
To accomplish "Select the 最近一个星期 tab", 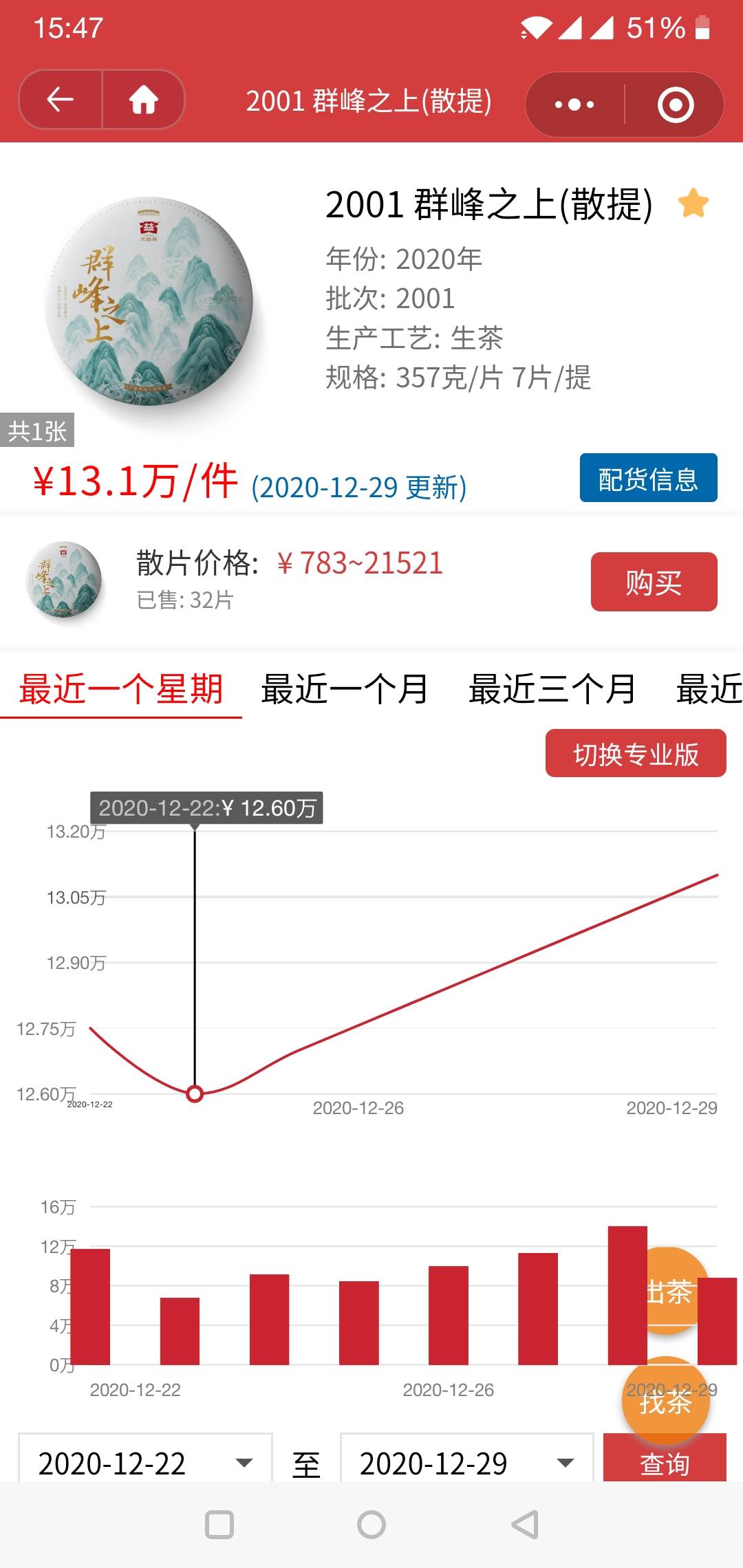I will (121, 689).
